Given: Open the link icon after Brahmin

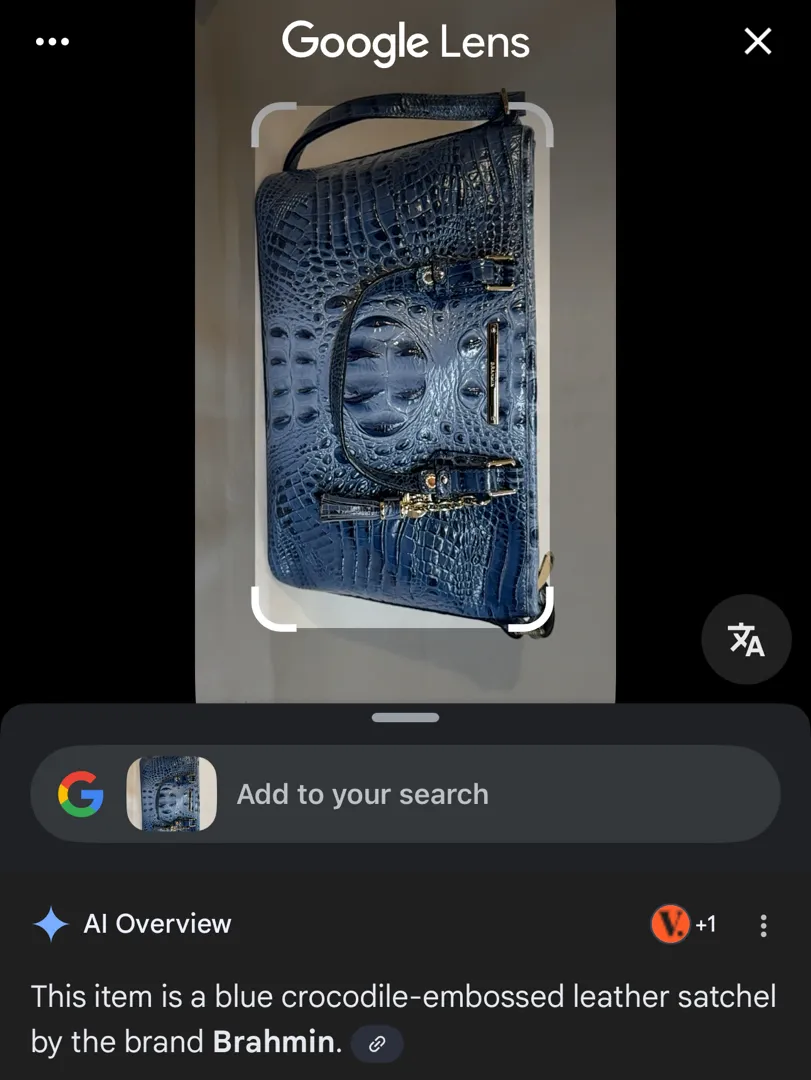Looking at the screenshot, I should tap(378, 1044).
